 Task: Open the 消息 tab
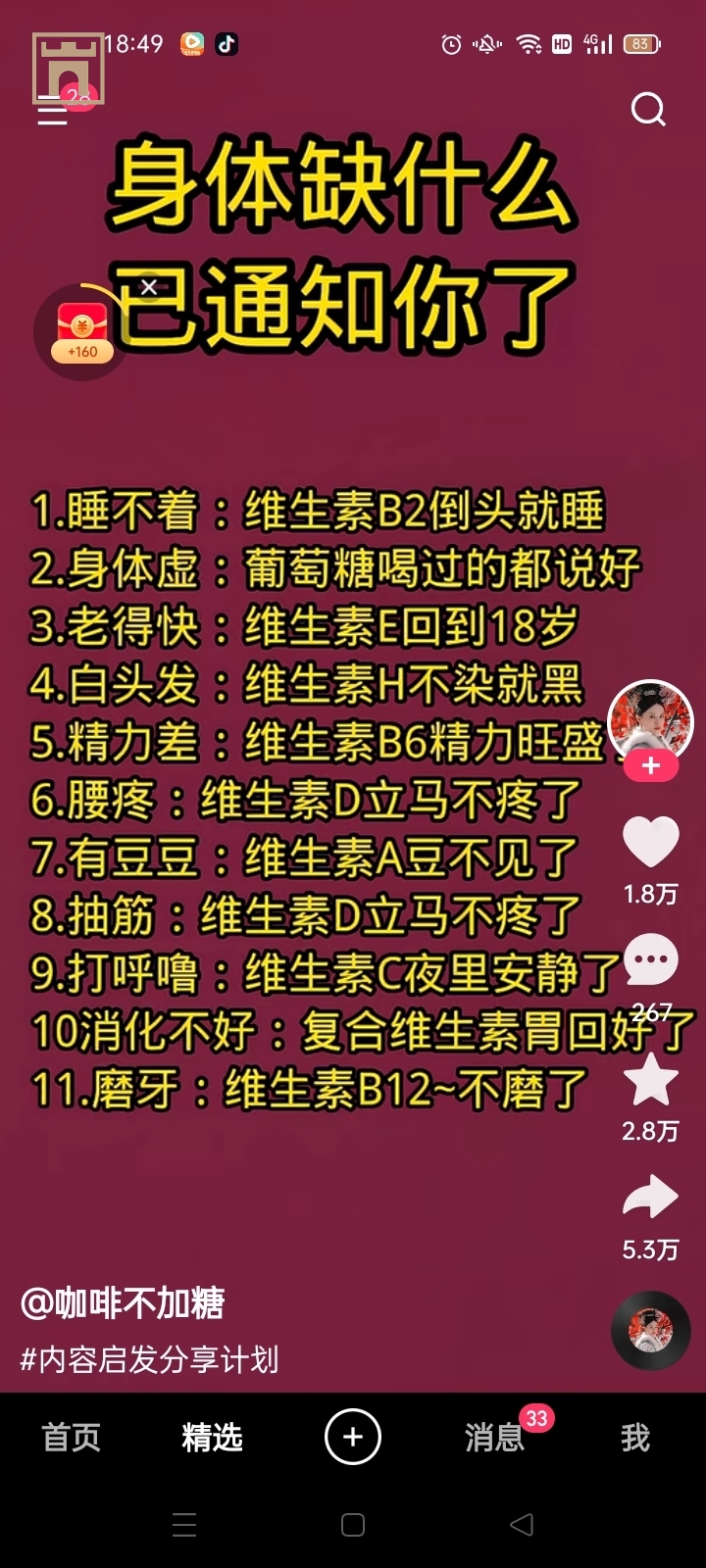click(494, 1438)
